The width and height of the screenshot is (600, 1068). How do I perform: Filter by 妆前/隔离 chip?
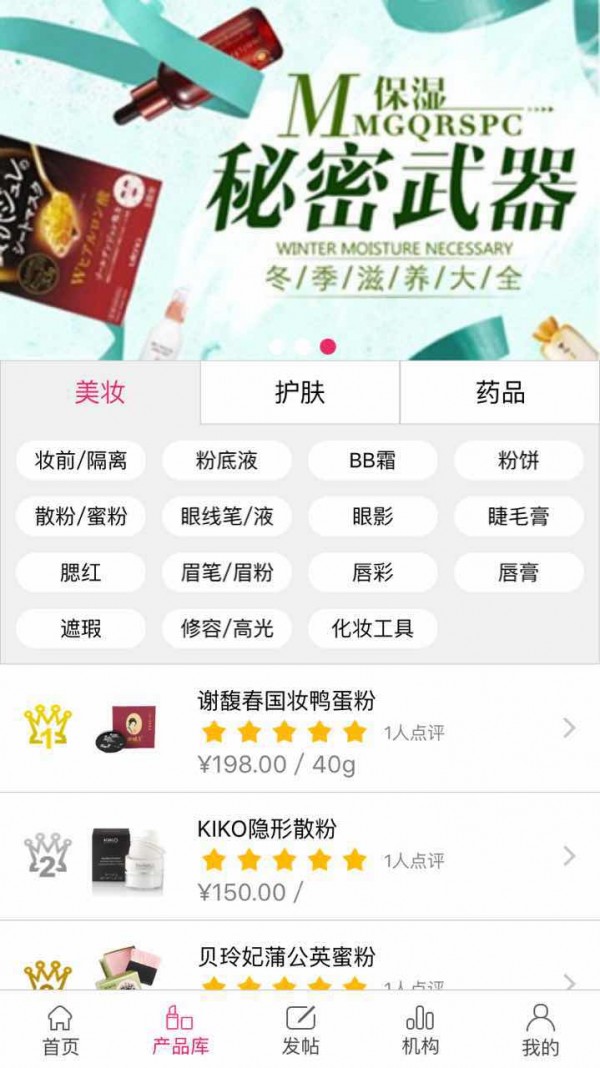point(81,461)
